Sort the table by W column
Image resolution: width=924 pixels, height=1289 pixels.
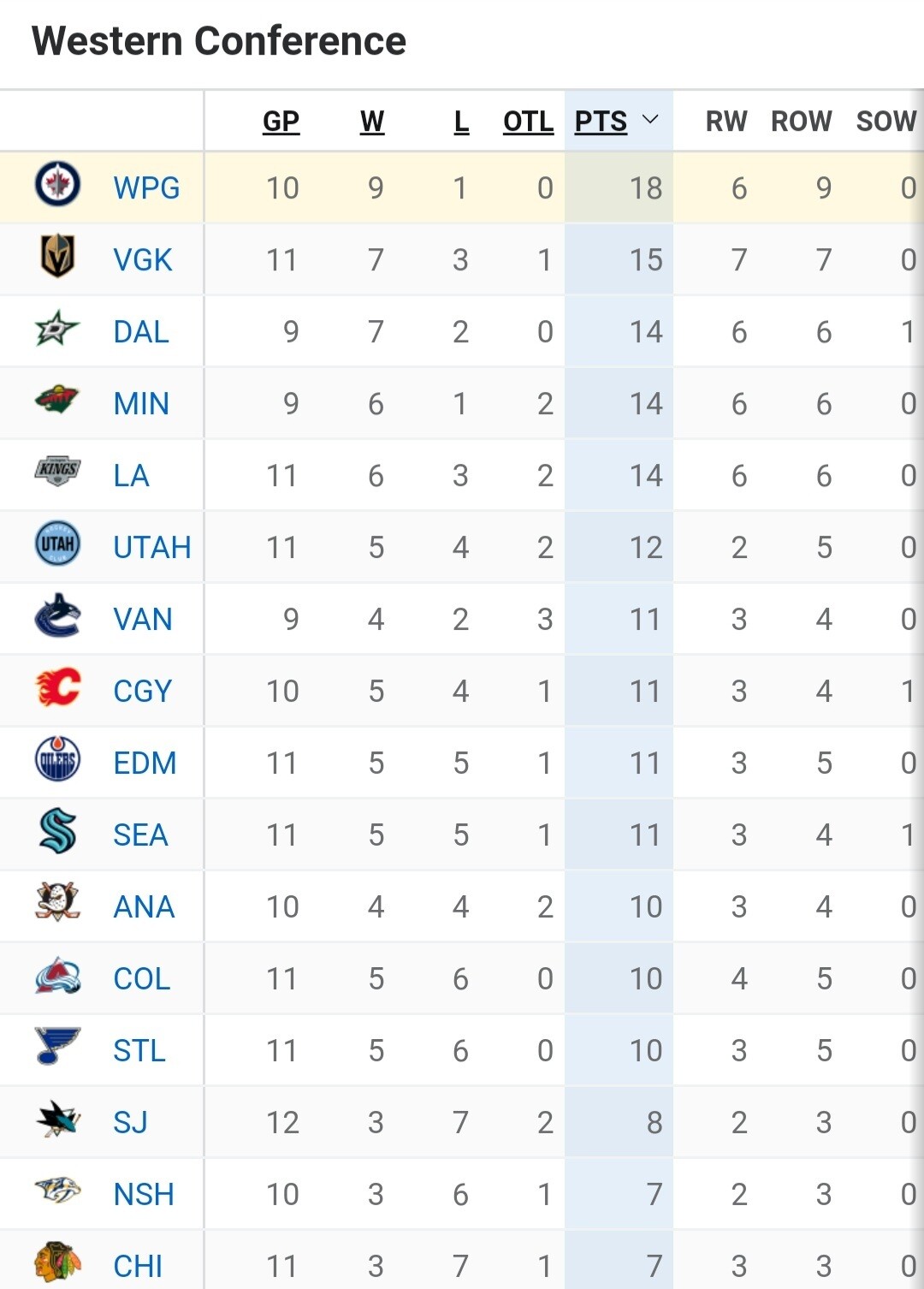point(371,122)
